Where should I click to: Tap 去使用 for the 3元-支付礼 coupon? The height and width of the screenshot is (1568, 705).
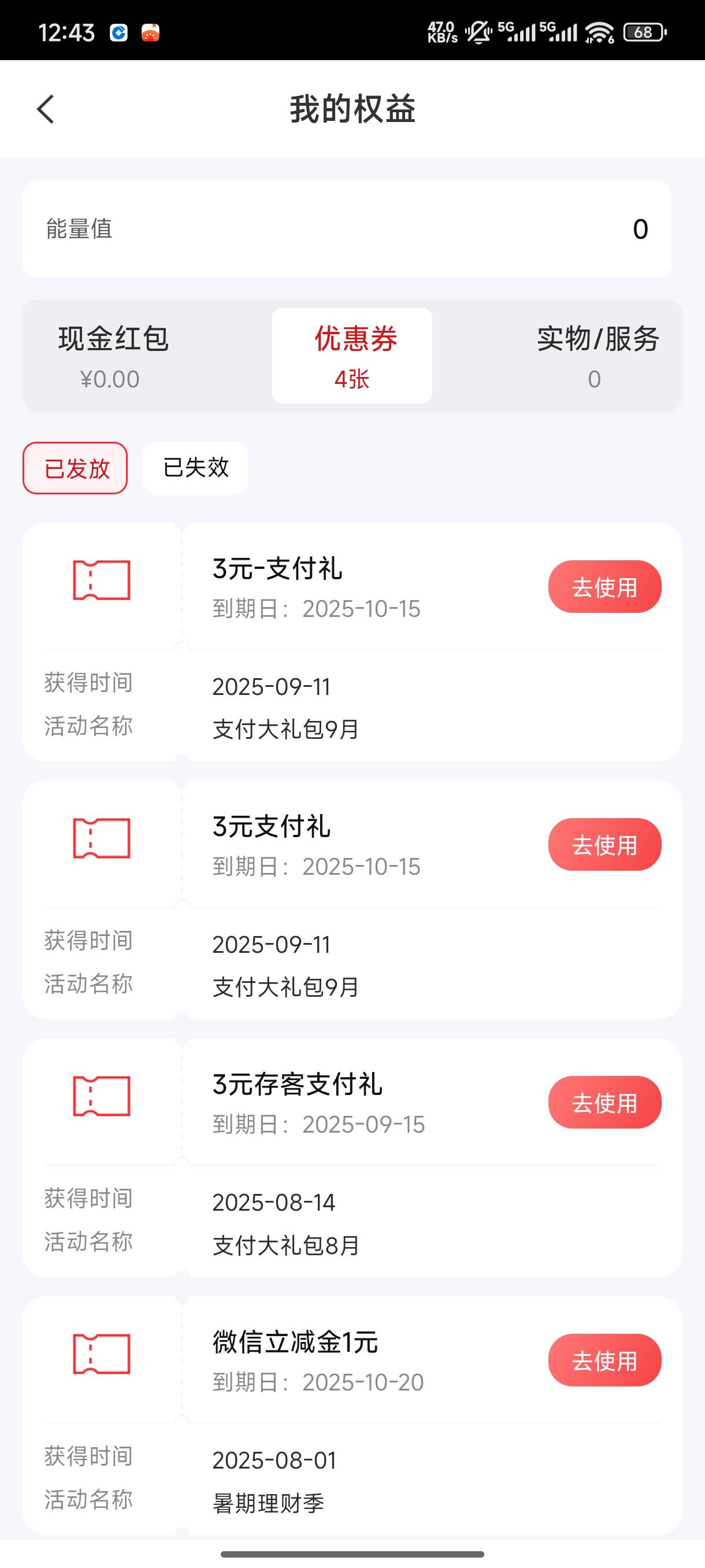pos(604,587)
